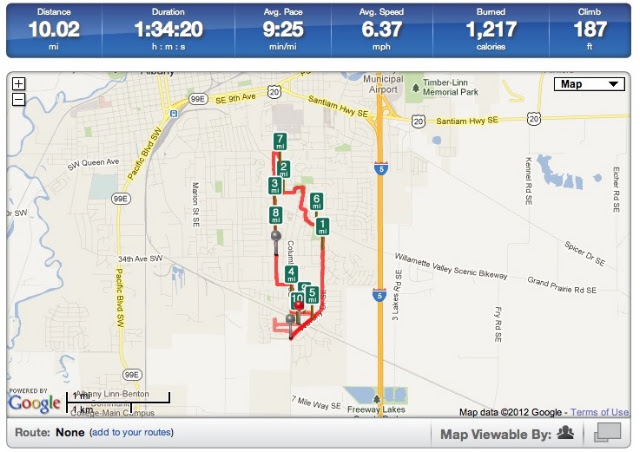Tap the add to your routes link
Viewport: 640px width, 452px height.
click(x=131, y=432)
